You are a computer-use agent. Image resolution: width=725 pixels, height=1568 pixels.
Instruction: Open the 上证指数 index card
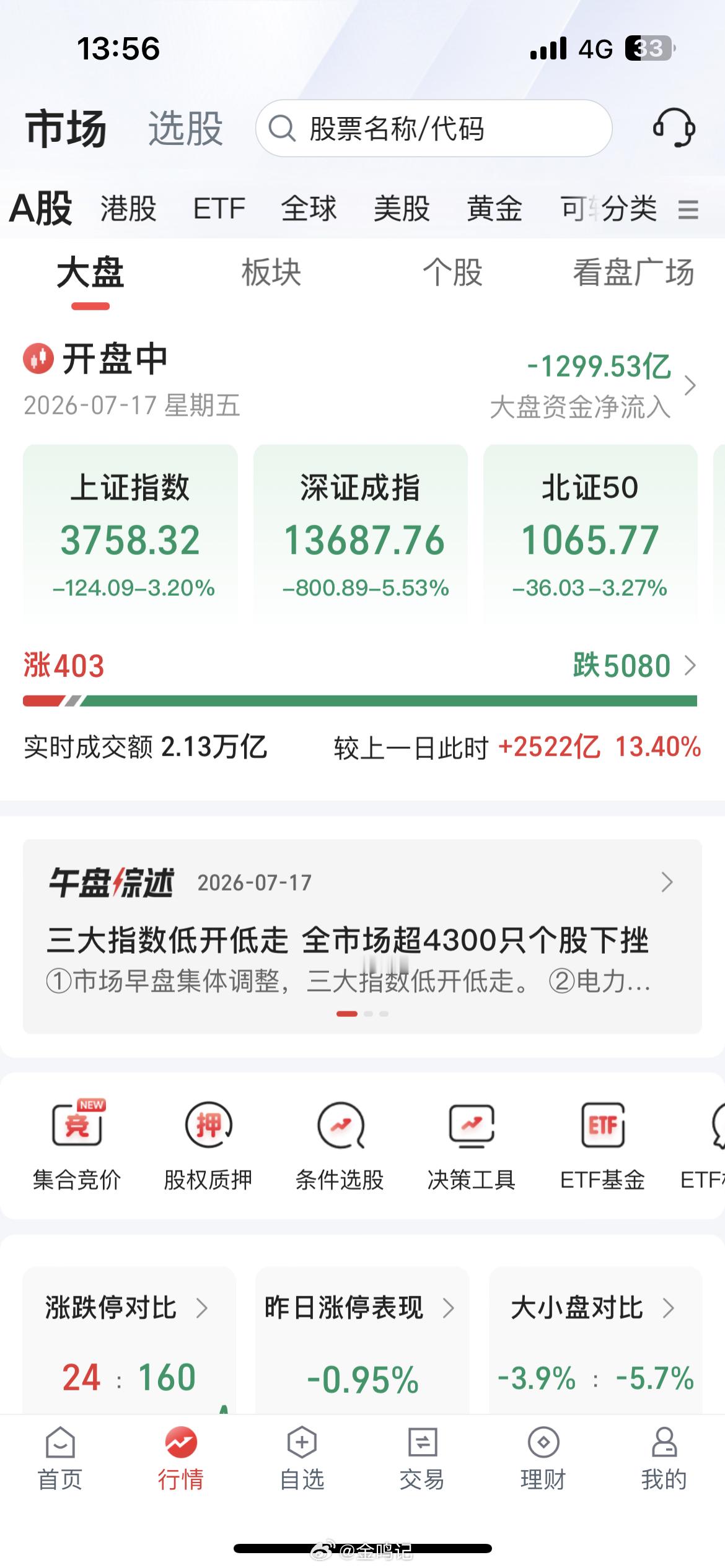coord(131,533)
